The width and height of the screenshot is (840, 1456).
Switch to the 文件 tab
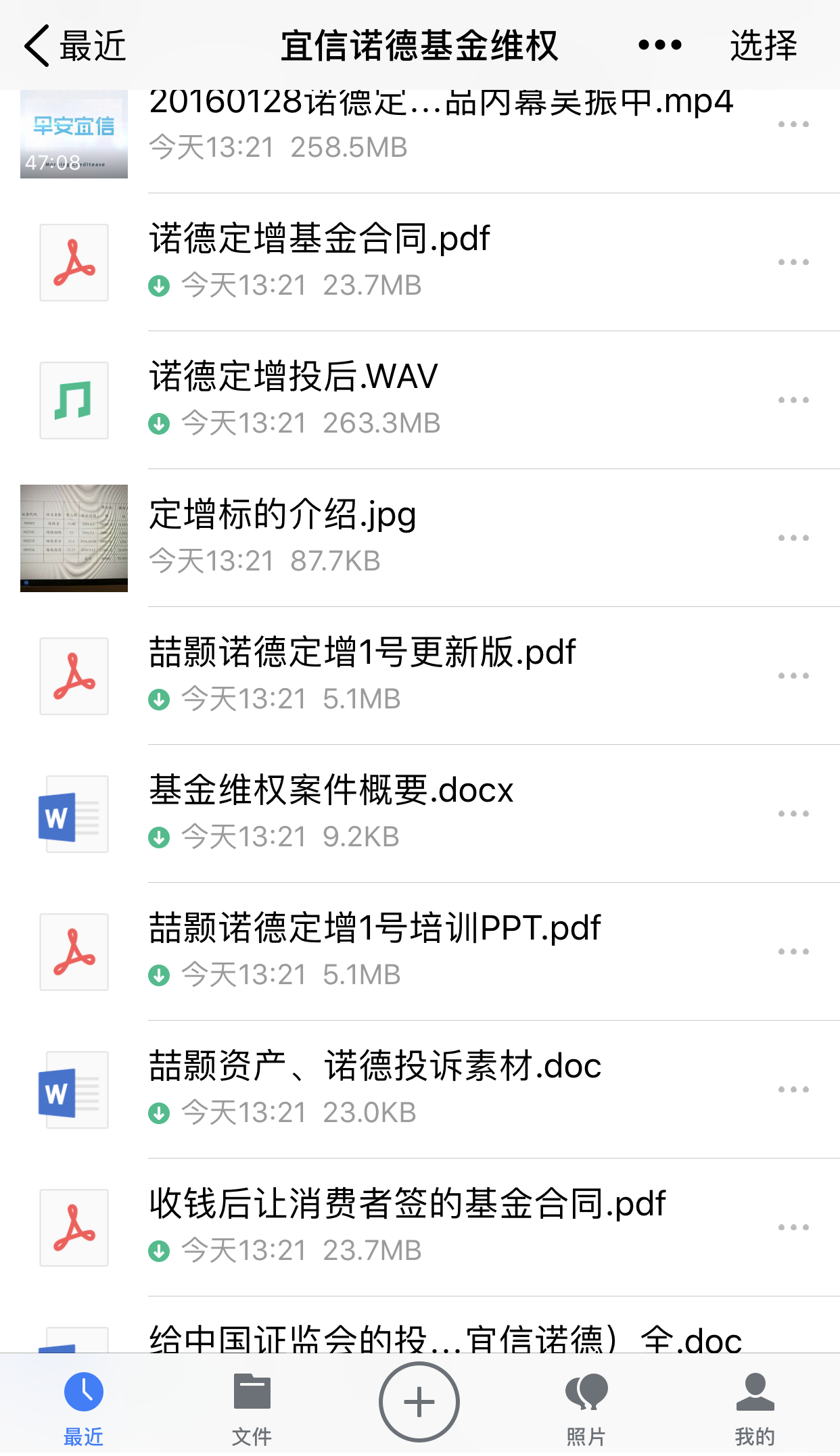[252, 1409]
